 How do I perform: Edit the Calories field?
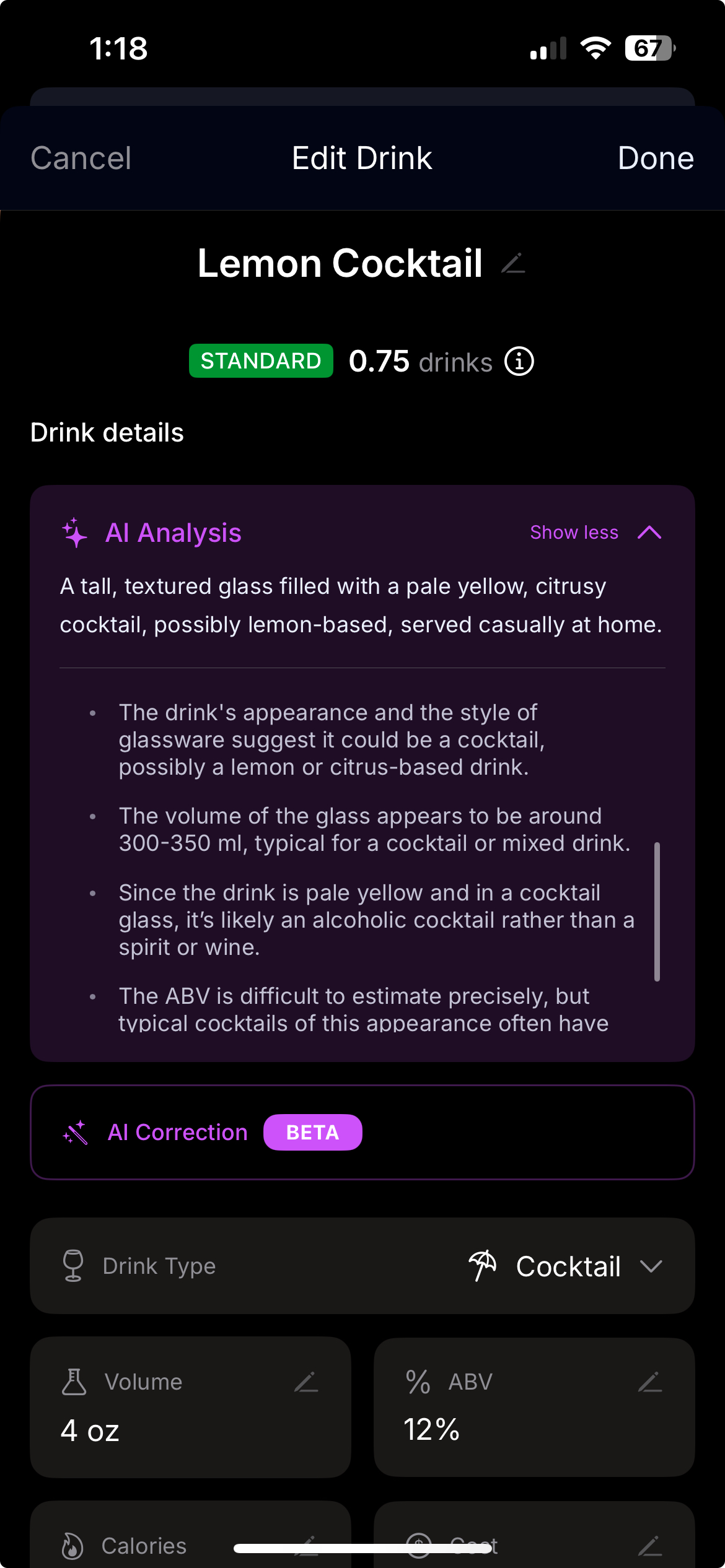tap(307, 1544)
